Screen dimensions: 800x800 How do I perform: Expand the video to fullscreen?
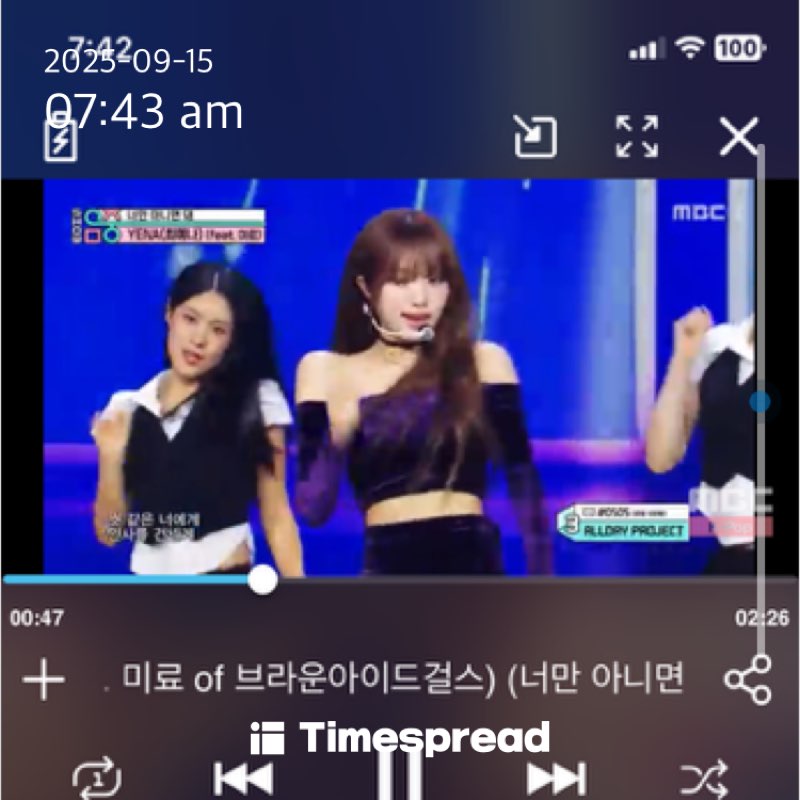click(637, 136)
